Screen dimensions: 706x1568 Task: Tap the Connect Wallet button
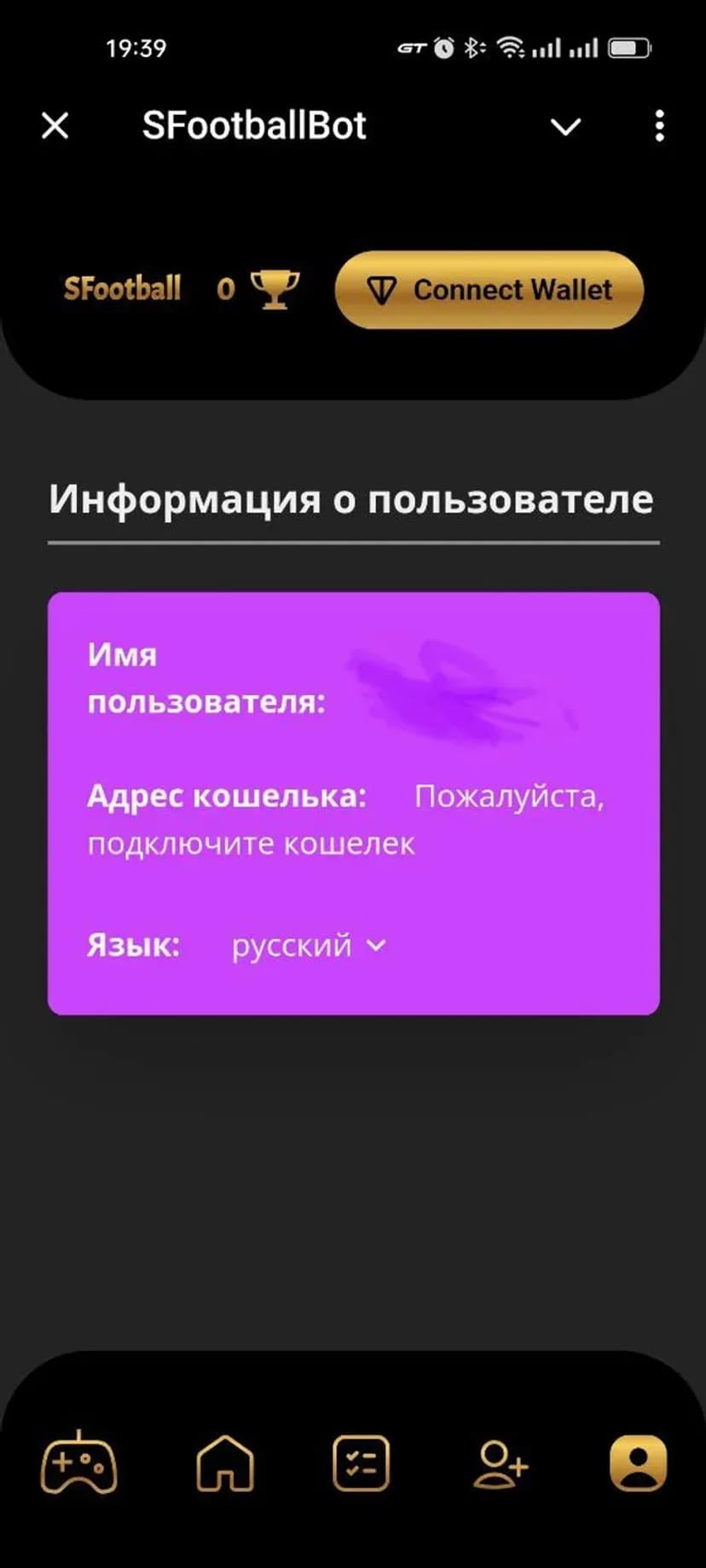click(x=489, y=290)
